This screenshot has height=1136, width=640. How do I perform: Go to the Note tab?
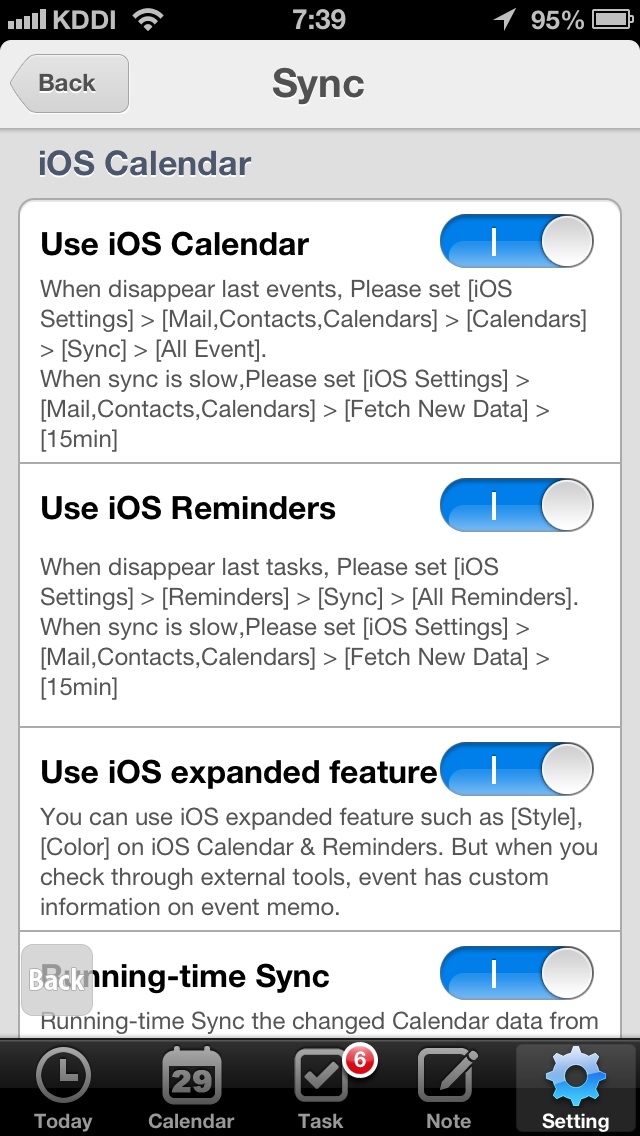pyautogui.click(x=447, y=1088)
